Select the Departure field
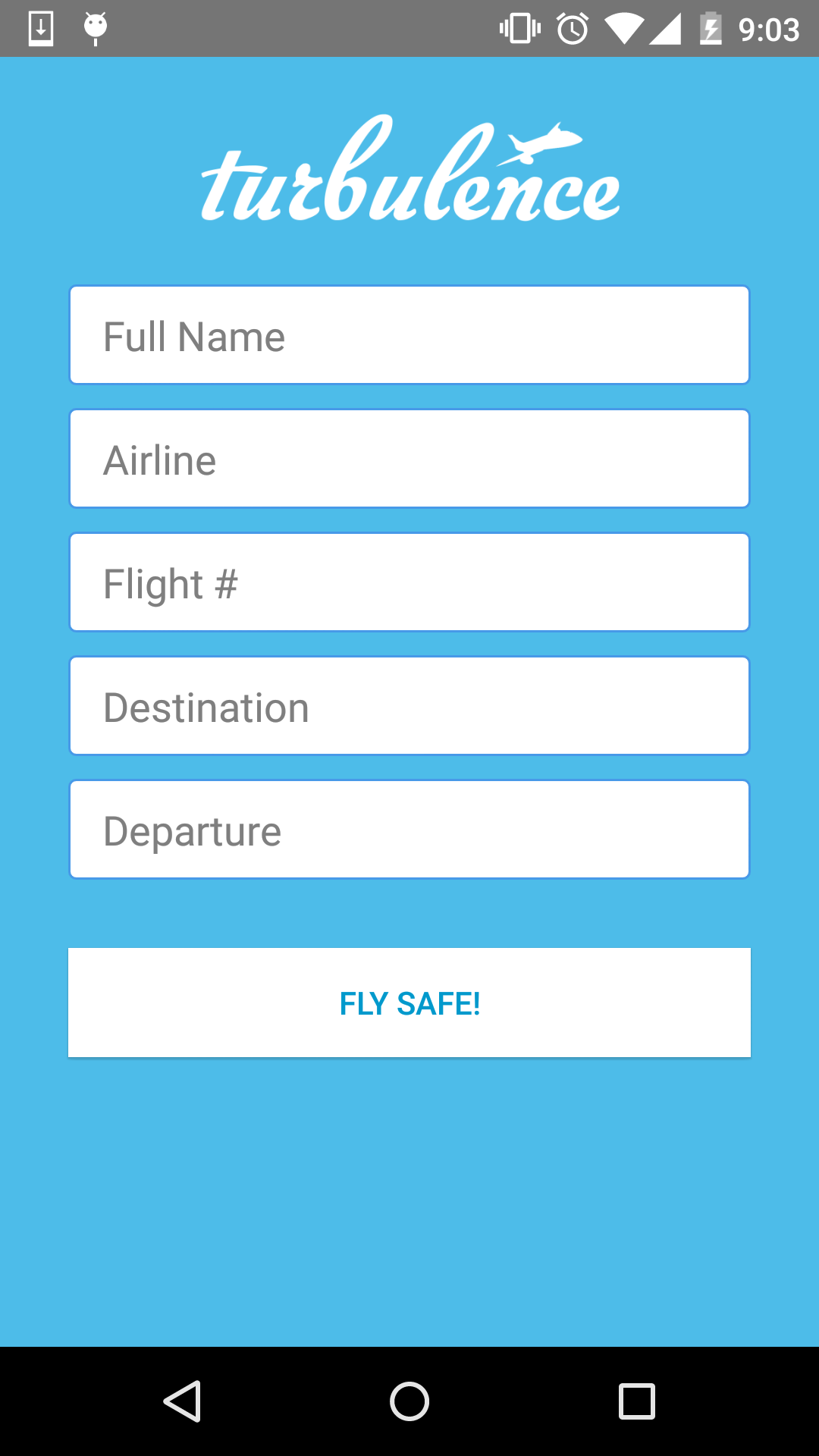819x1456 pixels. click(409, 830)
